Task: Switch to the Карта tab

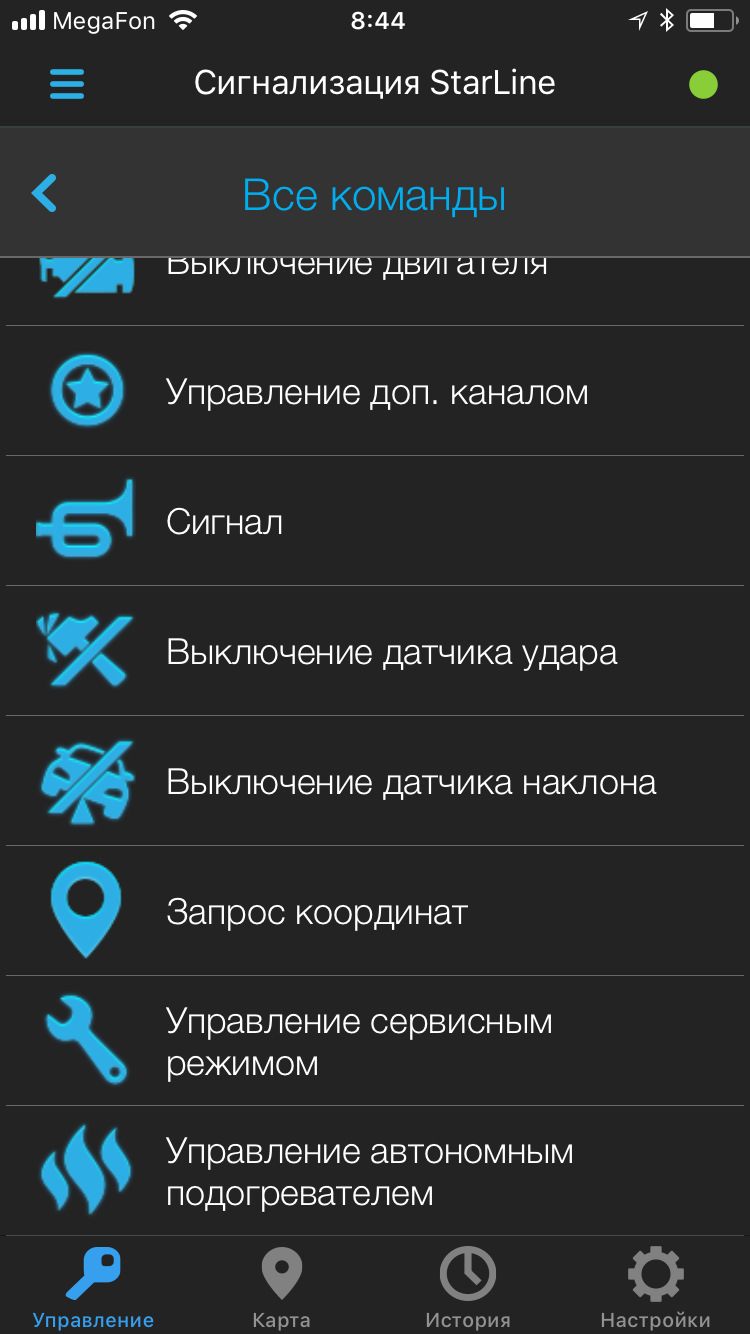Action: (x=281, y=1288)
